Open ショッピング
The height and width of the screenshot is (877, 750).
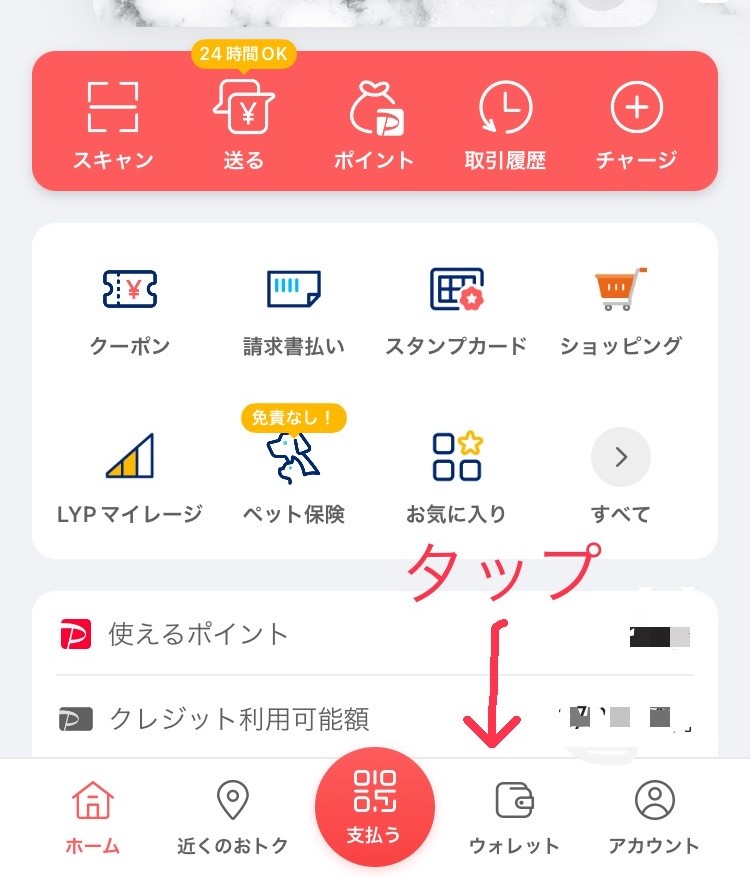click(x=620, y=310)
